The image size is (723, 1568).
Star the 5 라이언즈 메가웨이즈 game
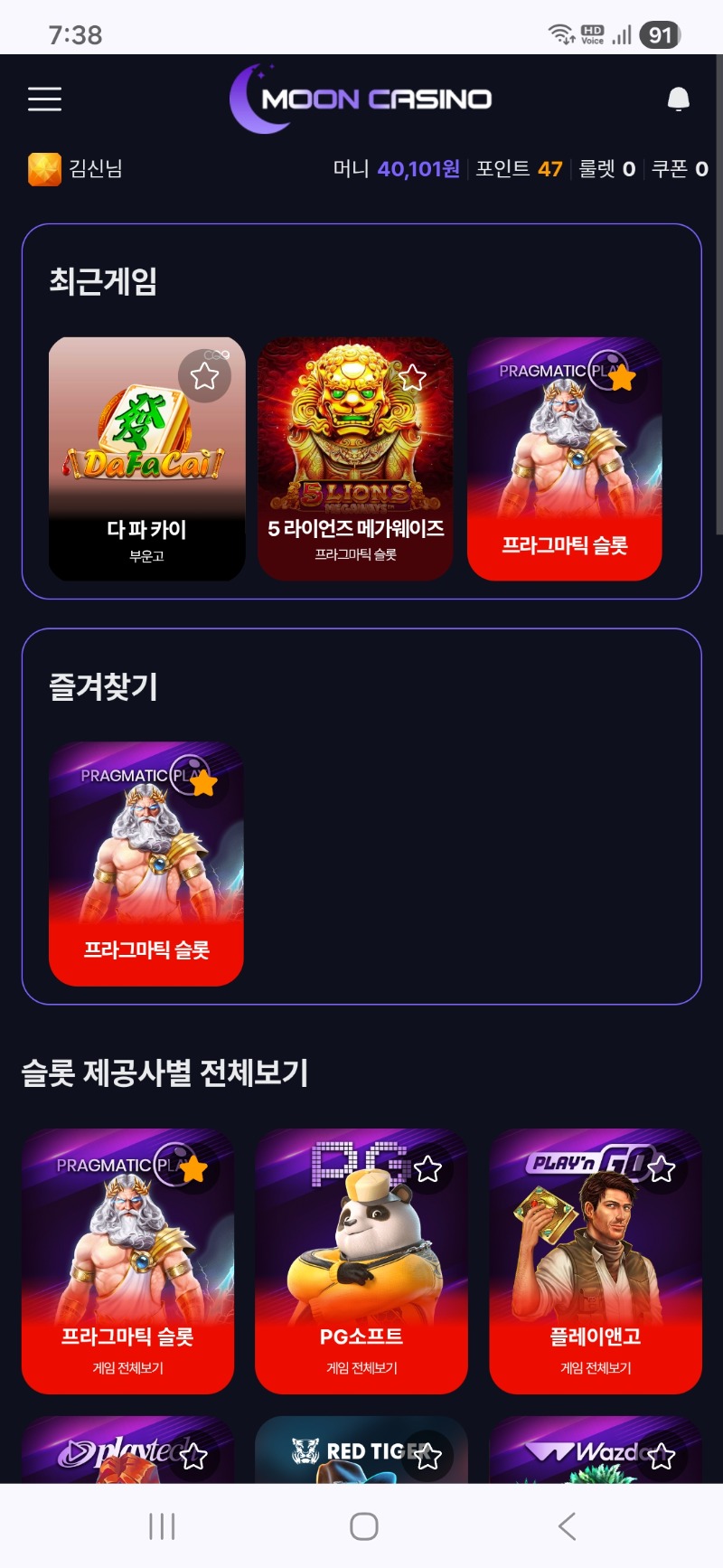413,377
